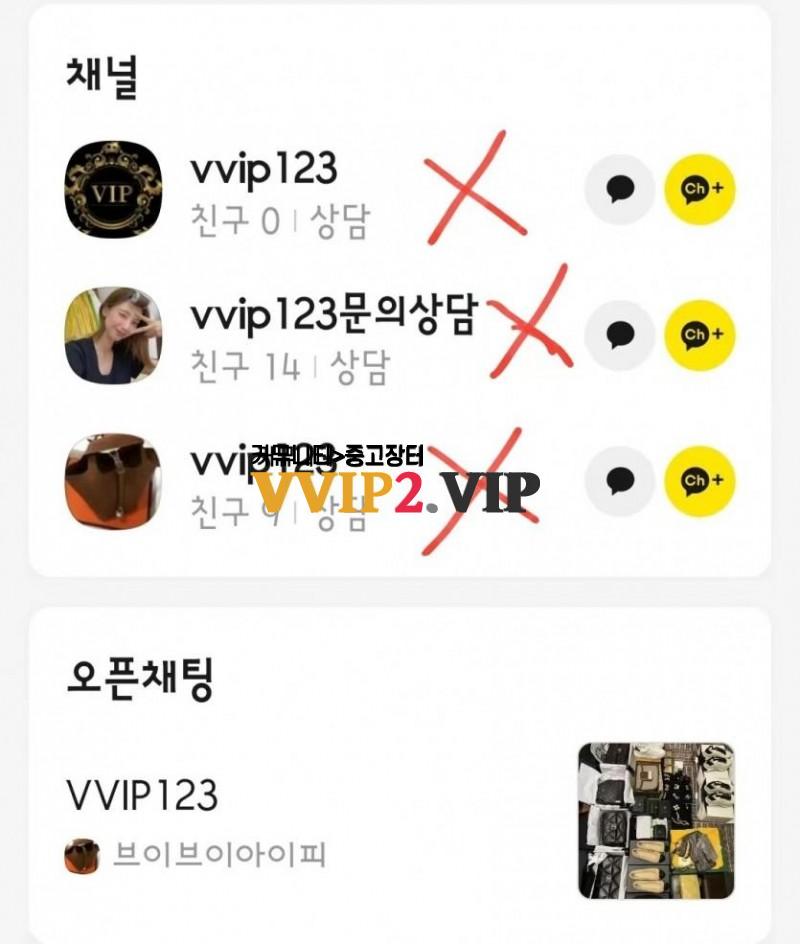800x944 pixels.
Task: Message the channel with the brown bag picture
Action: tap(620, 481)
